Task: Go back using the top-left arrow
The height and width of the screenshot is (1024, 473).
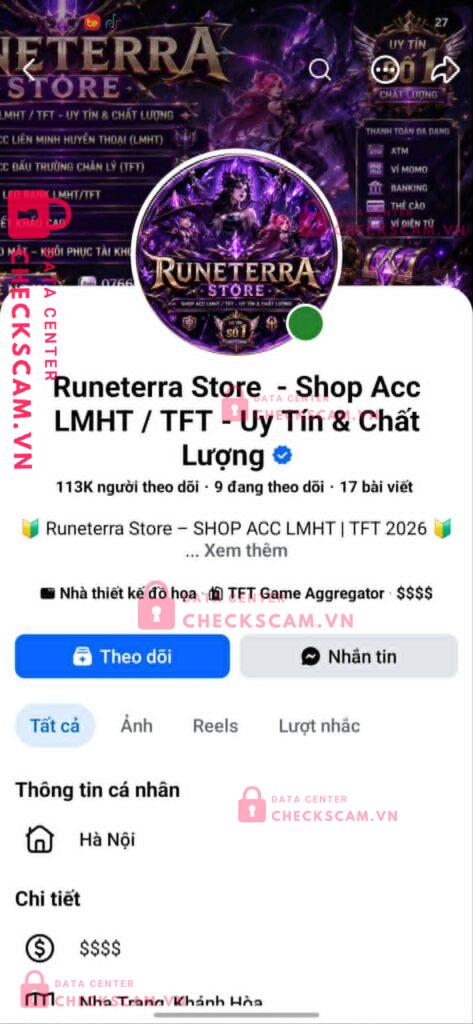Action: (29, 69)
